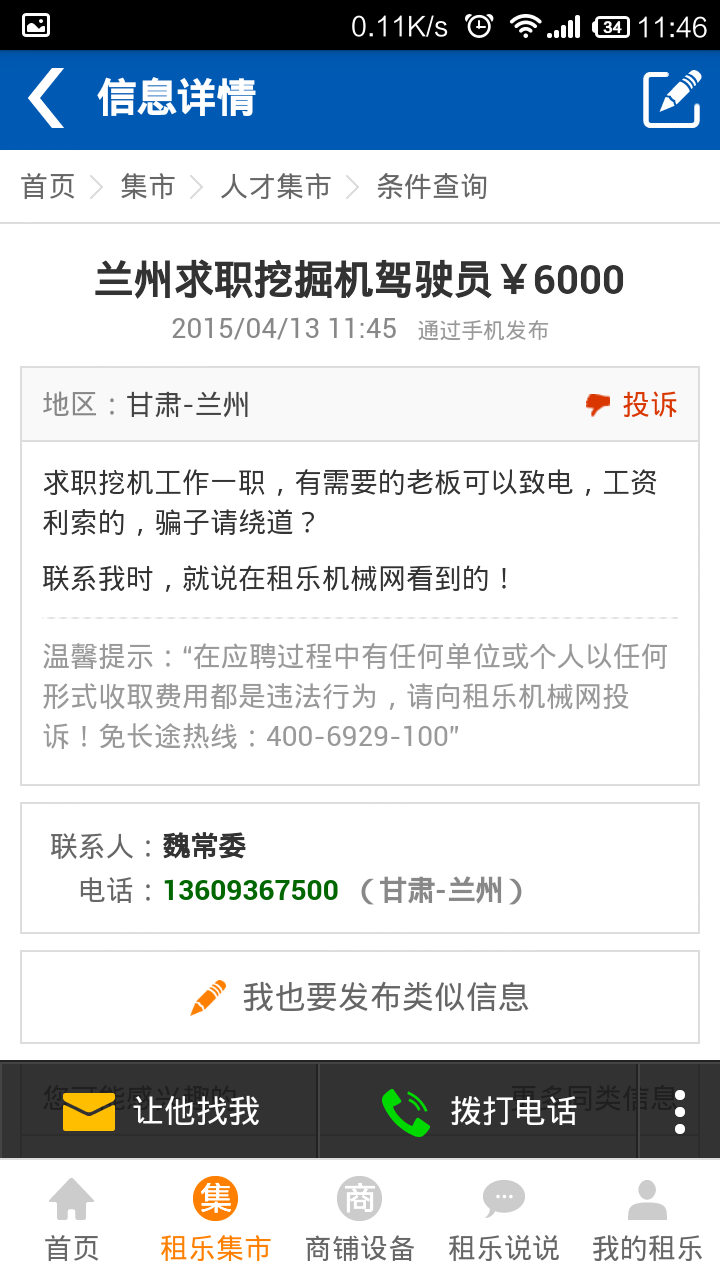The image size is (720, 1280).
Task: Switch to the 租乐说说 tab
Action: point(504,1220)
